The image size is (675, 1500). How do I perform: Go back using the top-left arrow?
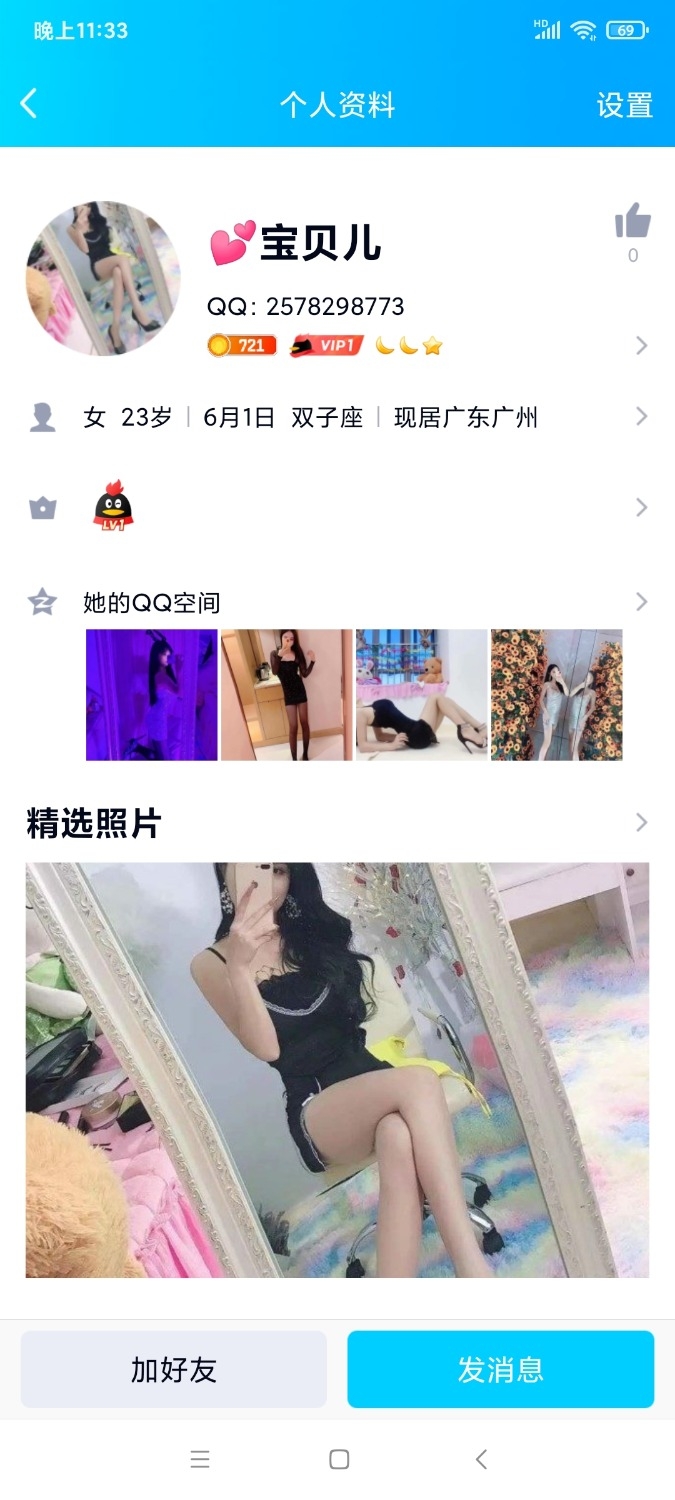[29, 103]
